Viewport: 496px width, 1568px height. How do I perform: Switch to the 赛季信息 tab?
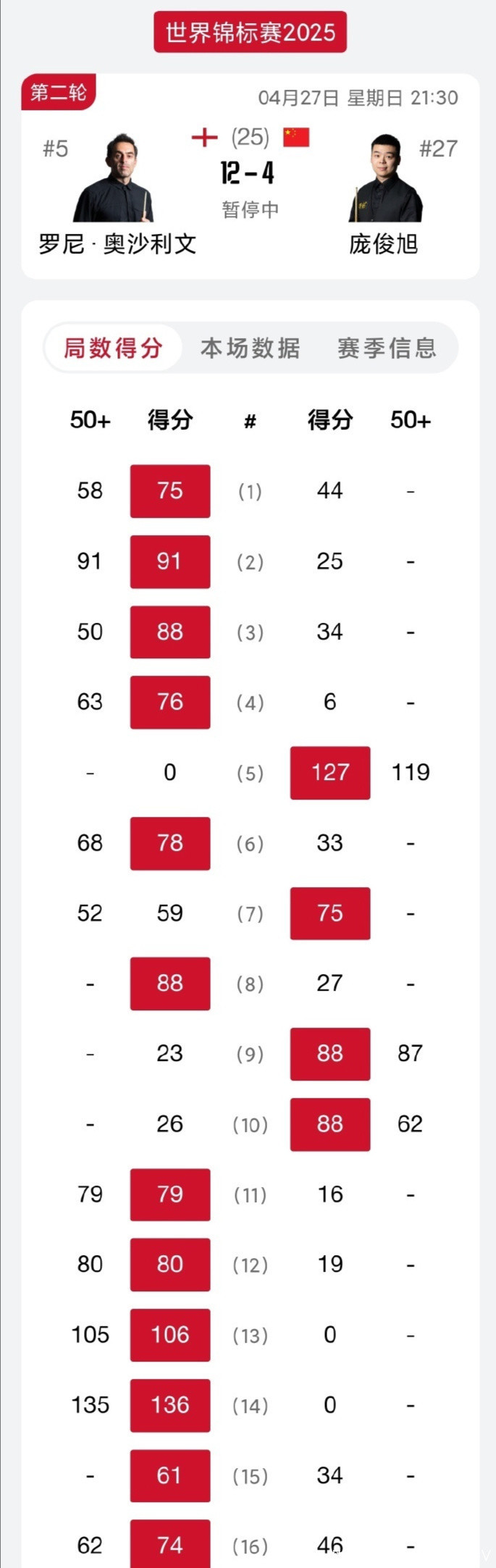(x=387, y=348)
